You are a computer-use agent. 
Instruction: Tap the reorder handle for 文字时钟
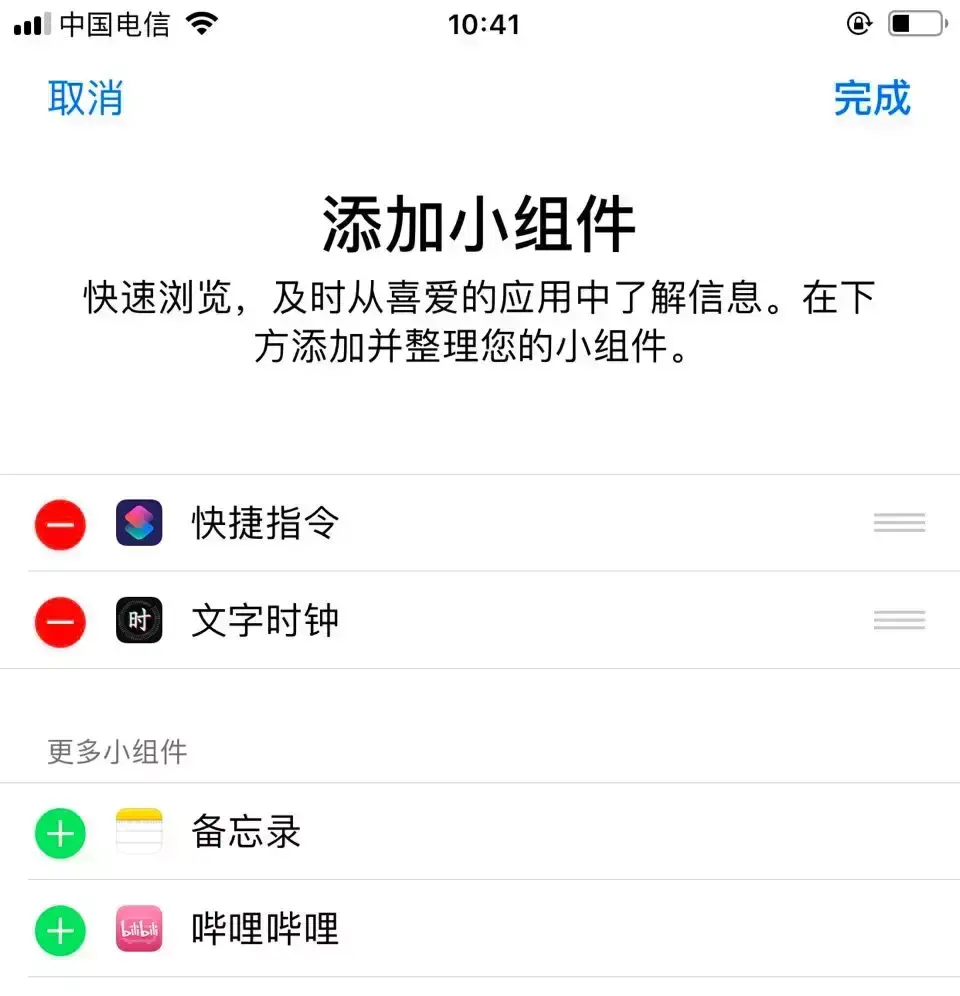point(898,620)
